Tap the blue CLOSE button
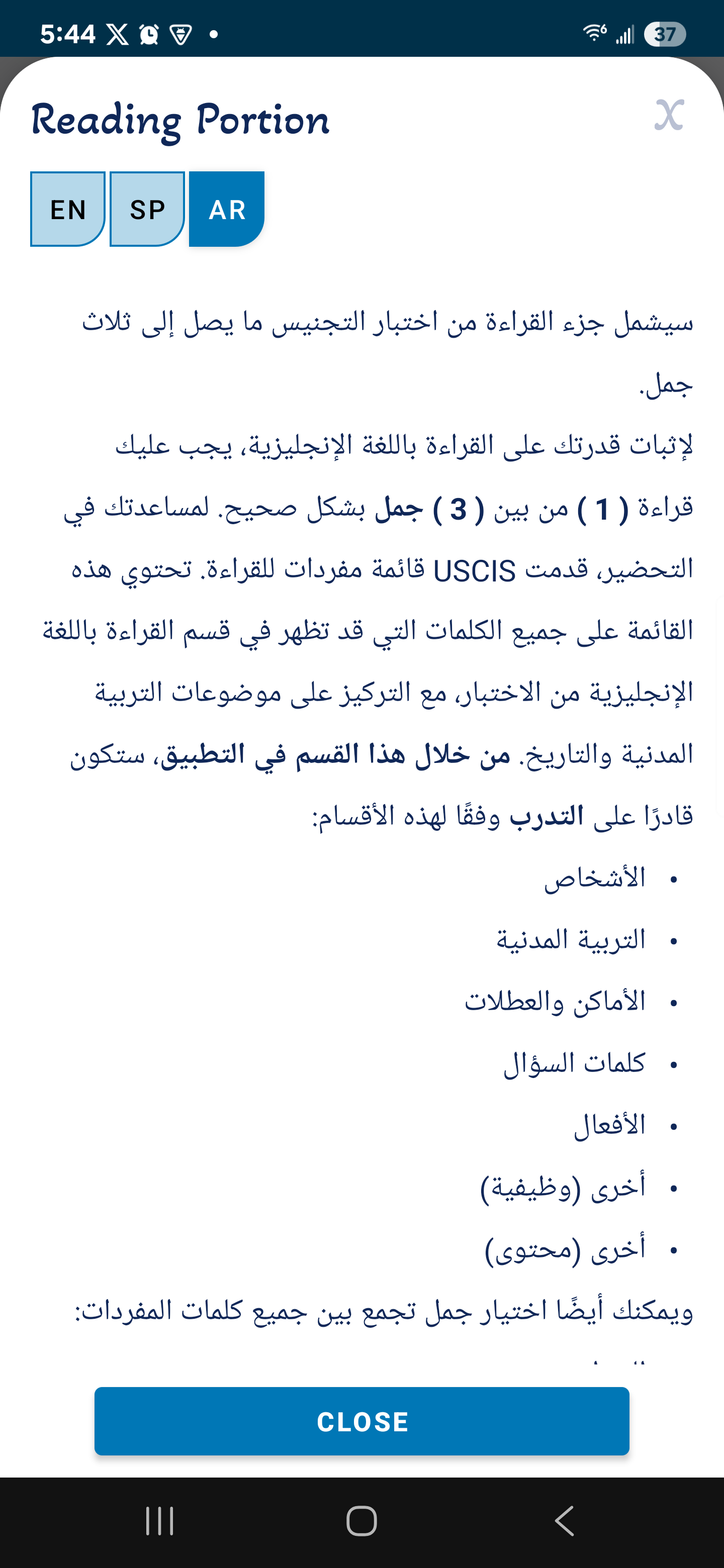This screenshot has width=724, height=1568. (x=361, y=1421)
